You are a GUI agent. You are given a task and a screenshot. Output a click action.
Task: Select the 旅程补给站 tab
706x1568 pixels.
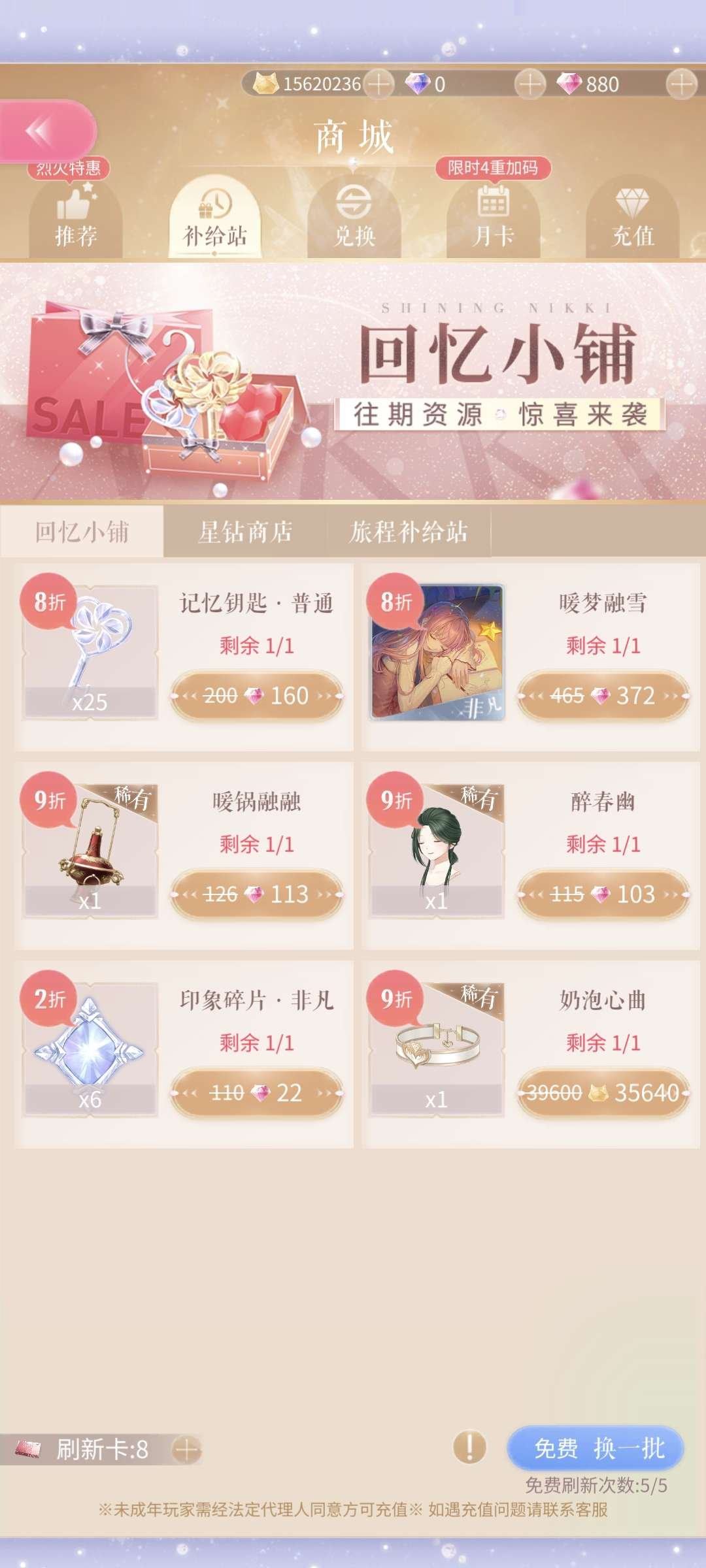[x=409, y=532]
